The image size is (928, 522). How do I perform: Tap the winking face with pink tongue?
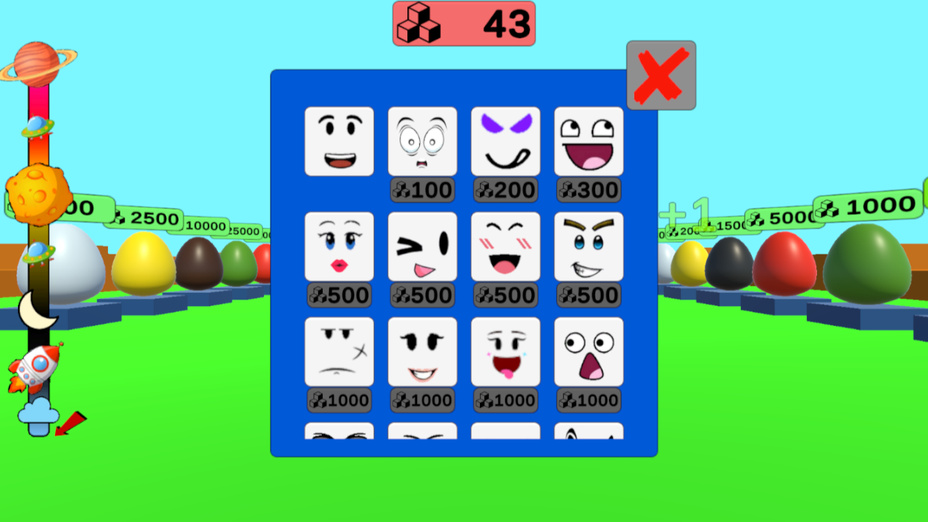[x=422, y=246]
